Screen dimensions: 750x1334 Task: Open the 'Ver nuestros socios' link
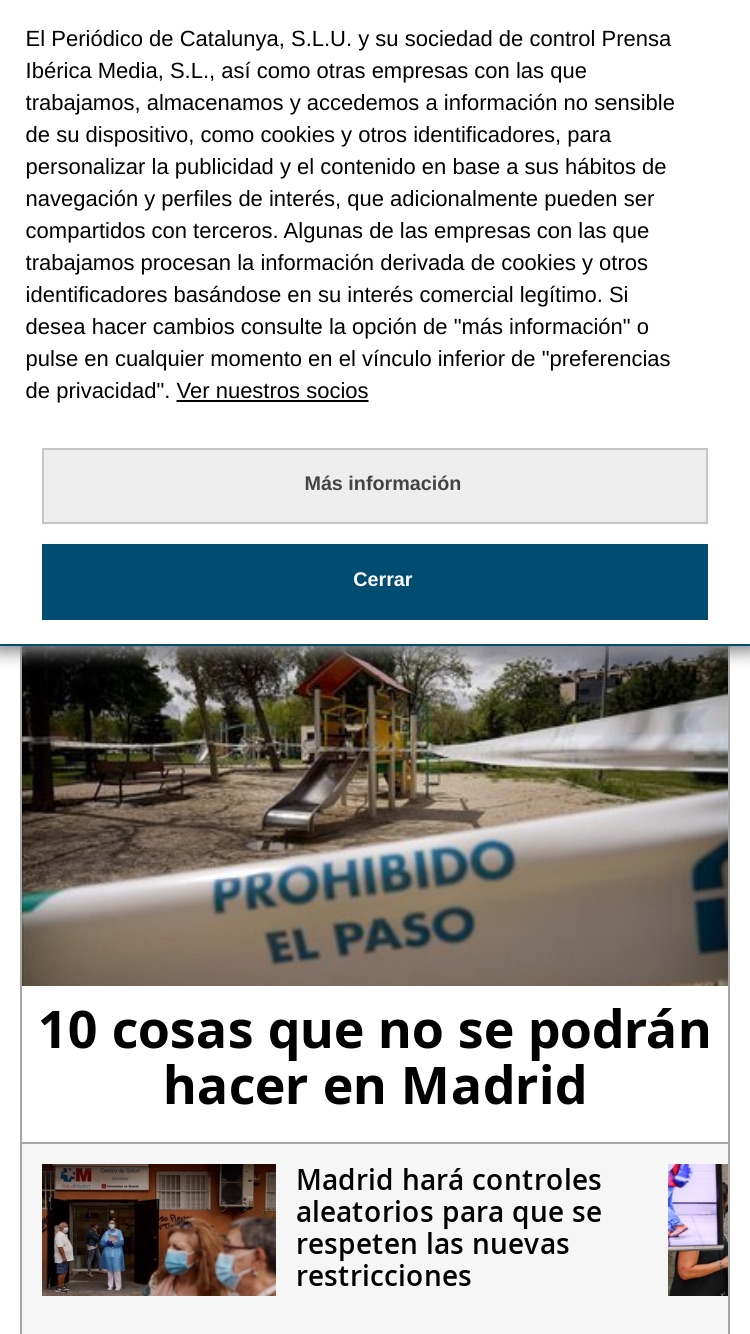pos(272,391)
